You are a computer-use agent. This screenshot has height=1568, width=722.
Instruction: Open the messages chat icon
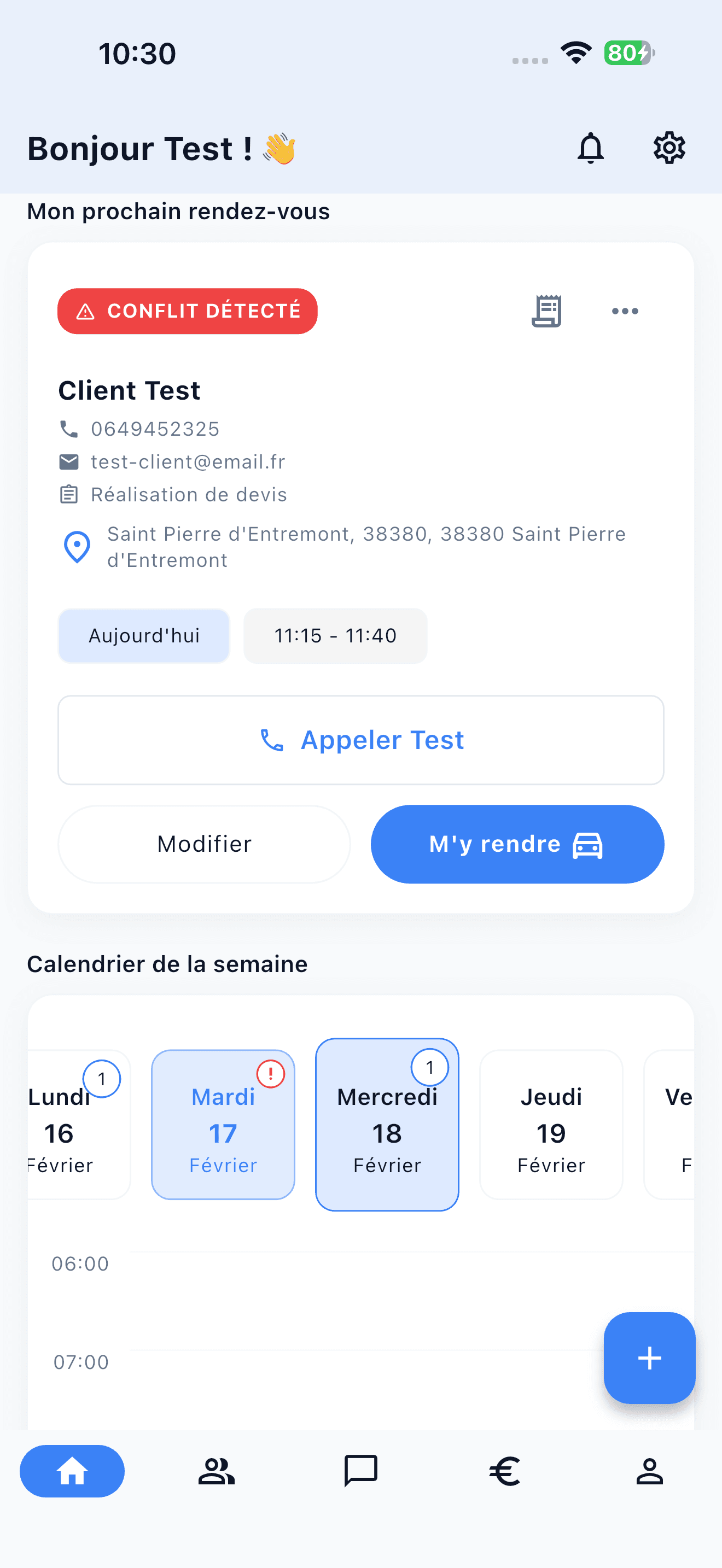361,1471
